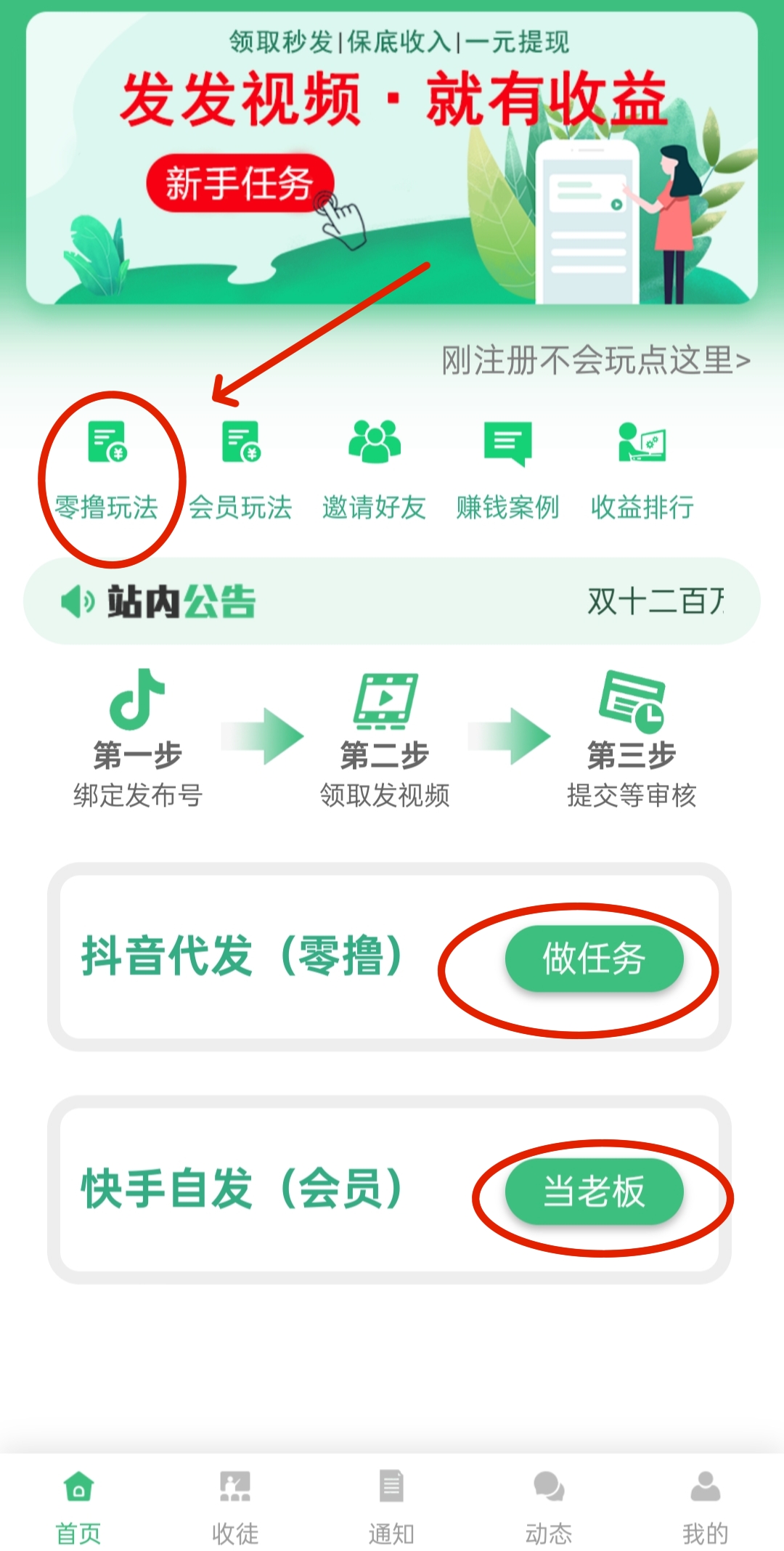Screen dimensions: 784x1551
Task: Open 零撸玩法 guide
Action: pos(107,472)
